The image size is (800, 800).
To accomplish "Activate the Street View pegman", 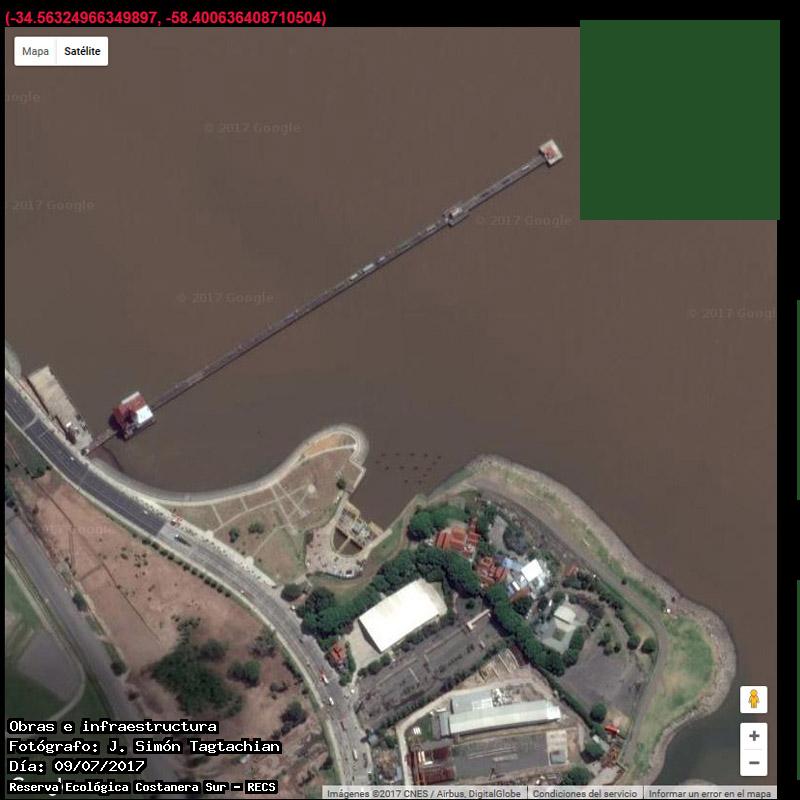I will coord(754,699).
